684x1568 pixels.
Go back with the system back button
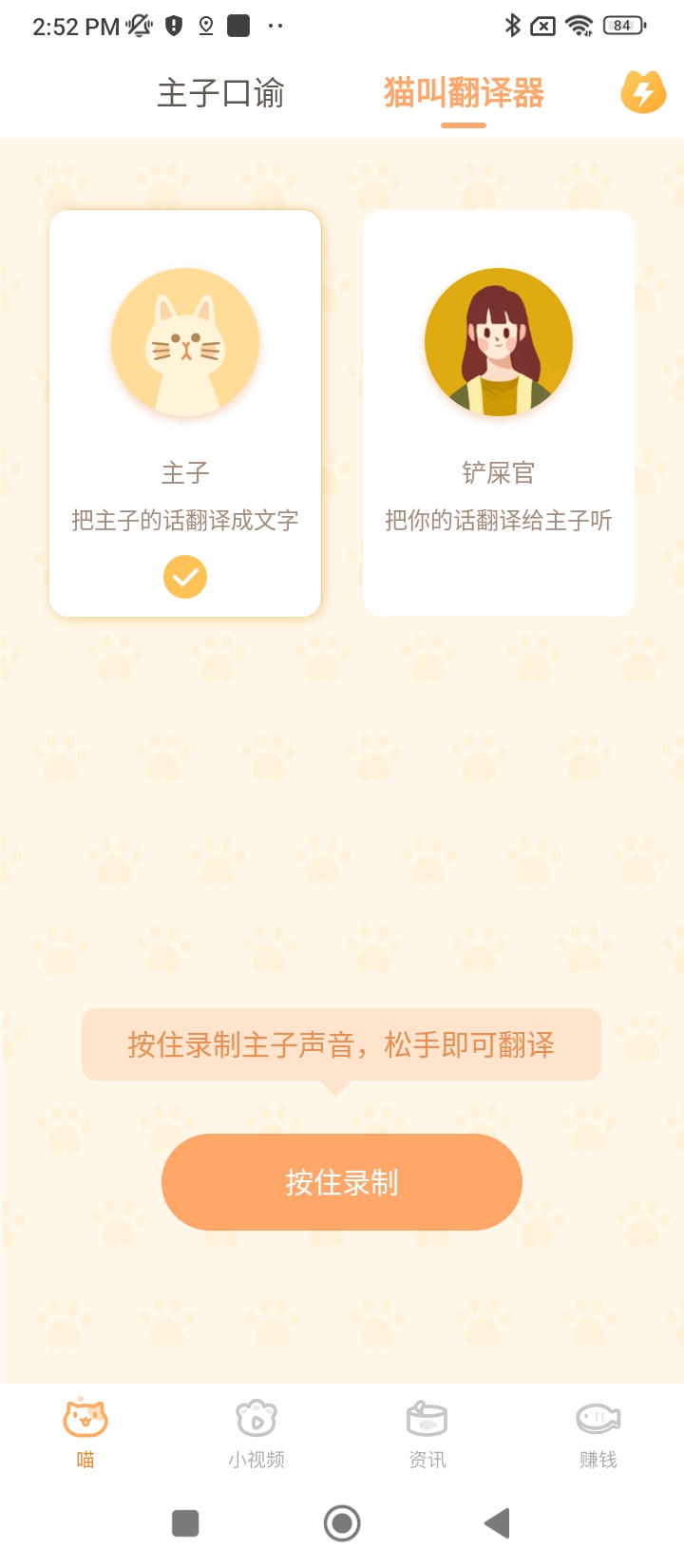[497, 1523]
